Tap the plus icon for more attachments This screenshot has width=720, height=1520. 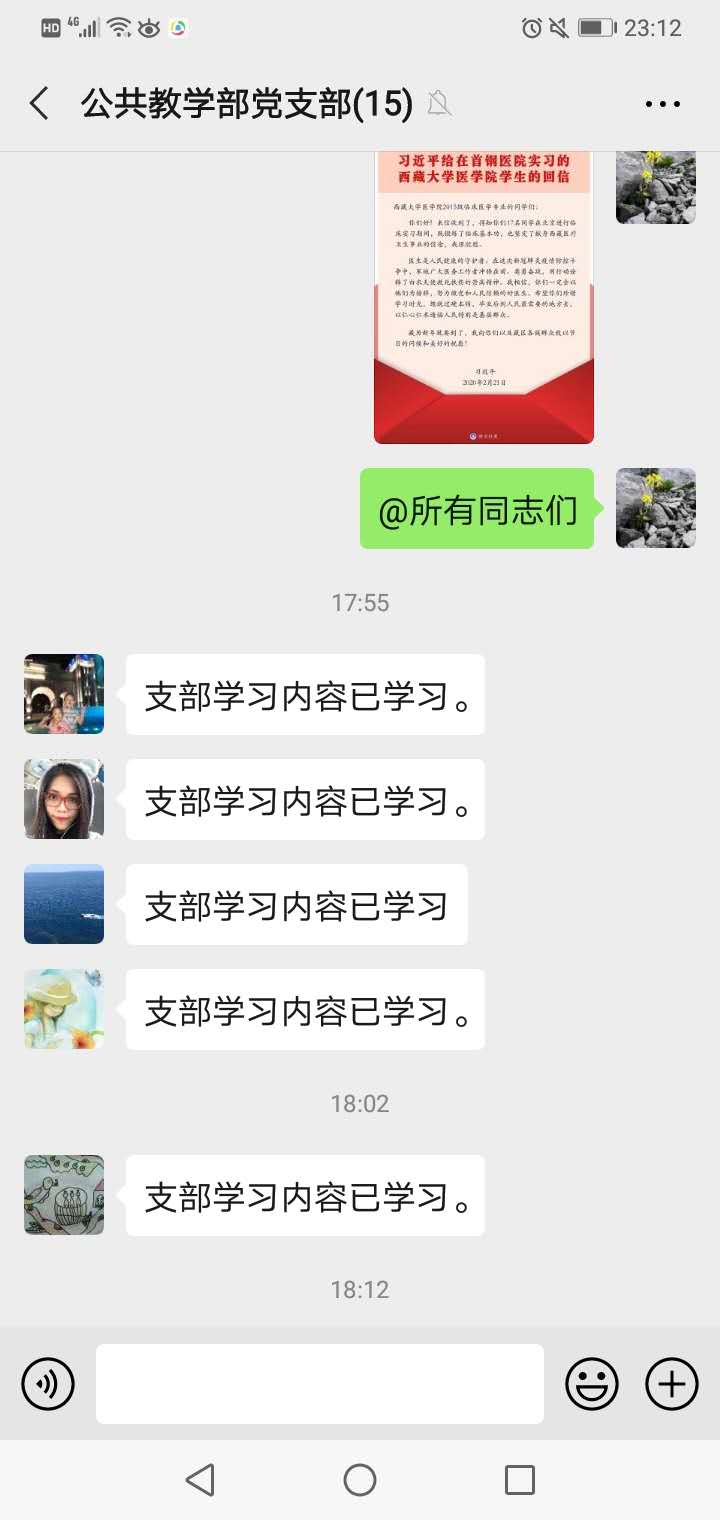point(671,1384)
